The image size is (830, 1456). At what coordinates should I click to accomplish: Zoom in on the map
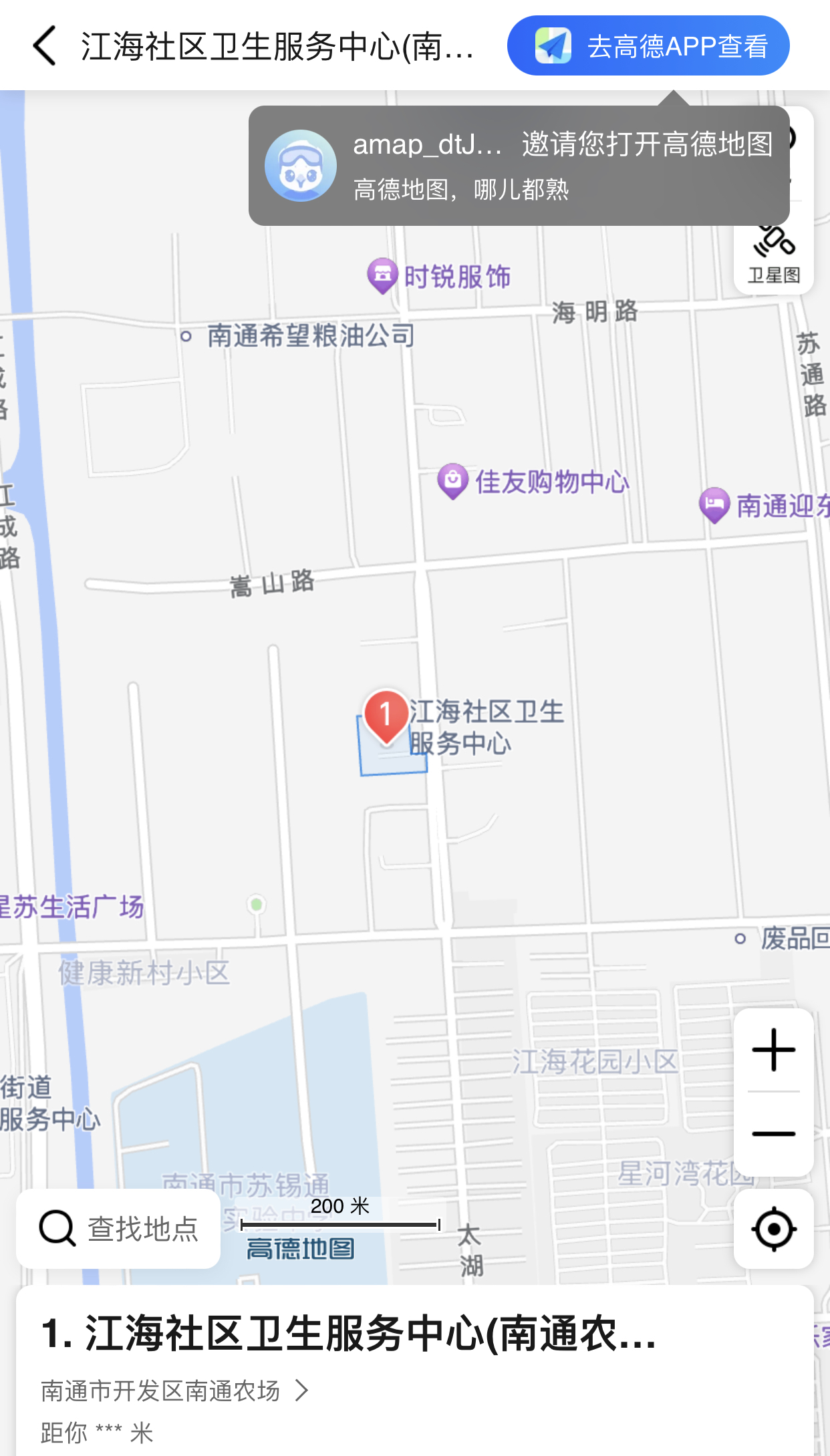click(773, 1050)
